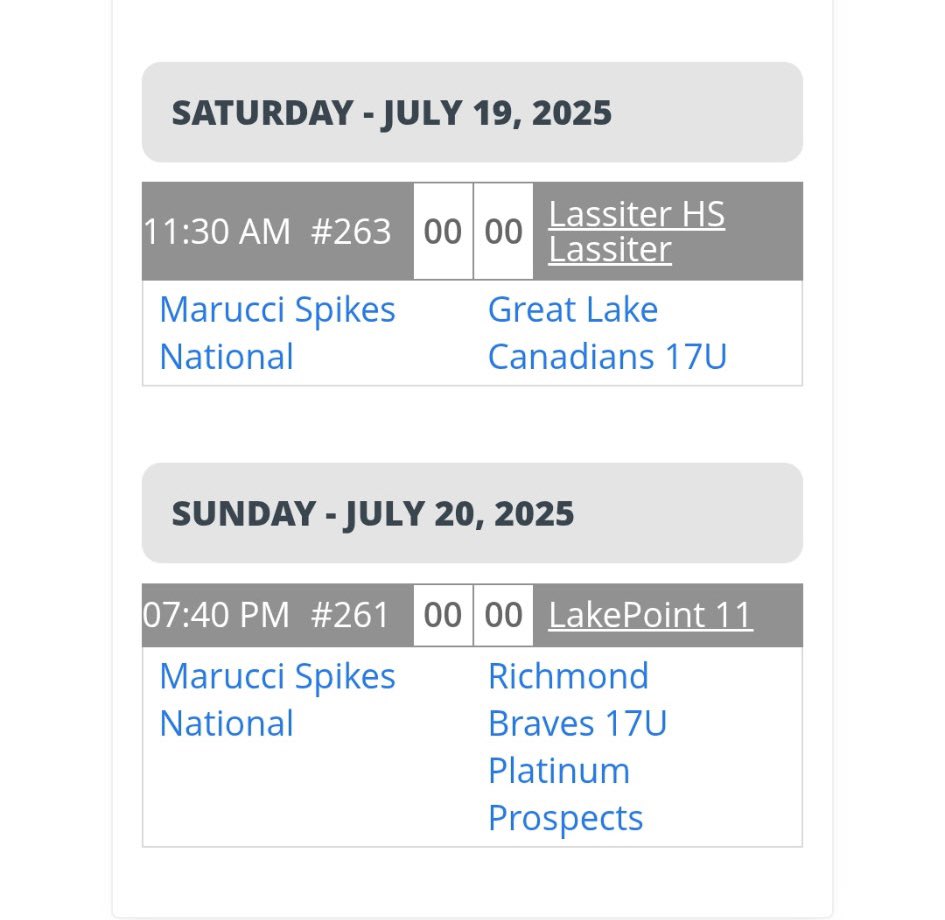Open the LakePoint 11 field link
Image resolution: width=945 pixels, height=920 pixels.
tap(650, 615)
